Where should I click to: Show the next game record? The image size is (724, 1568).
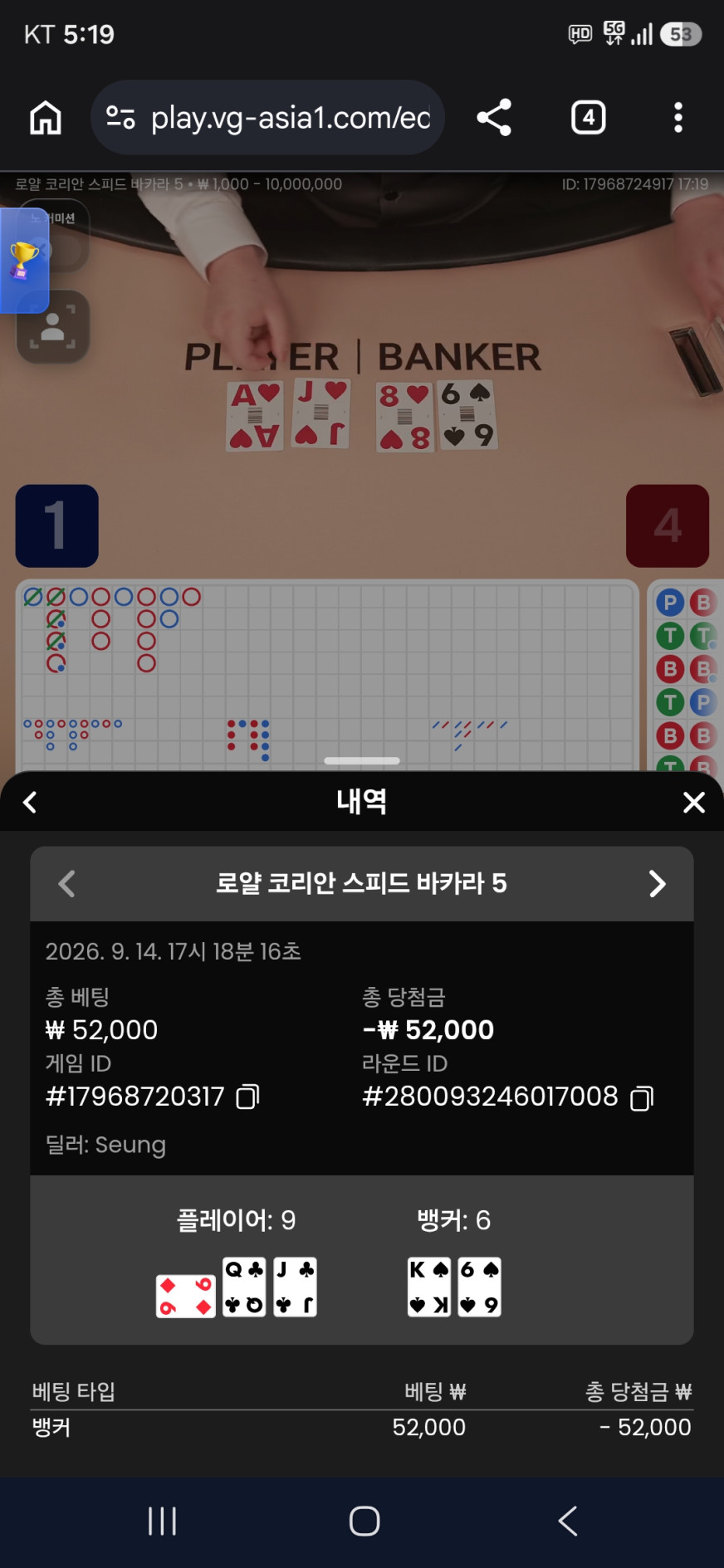click(x=657, y=883)
